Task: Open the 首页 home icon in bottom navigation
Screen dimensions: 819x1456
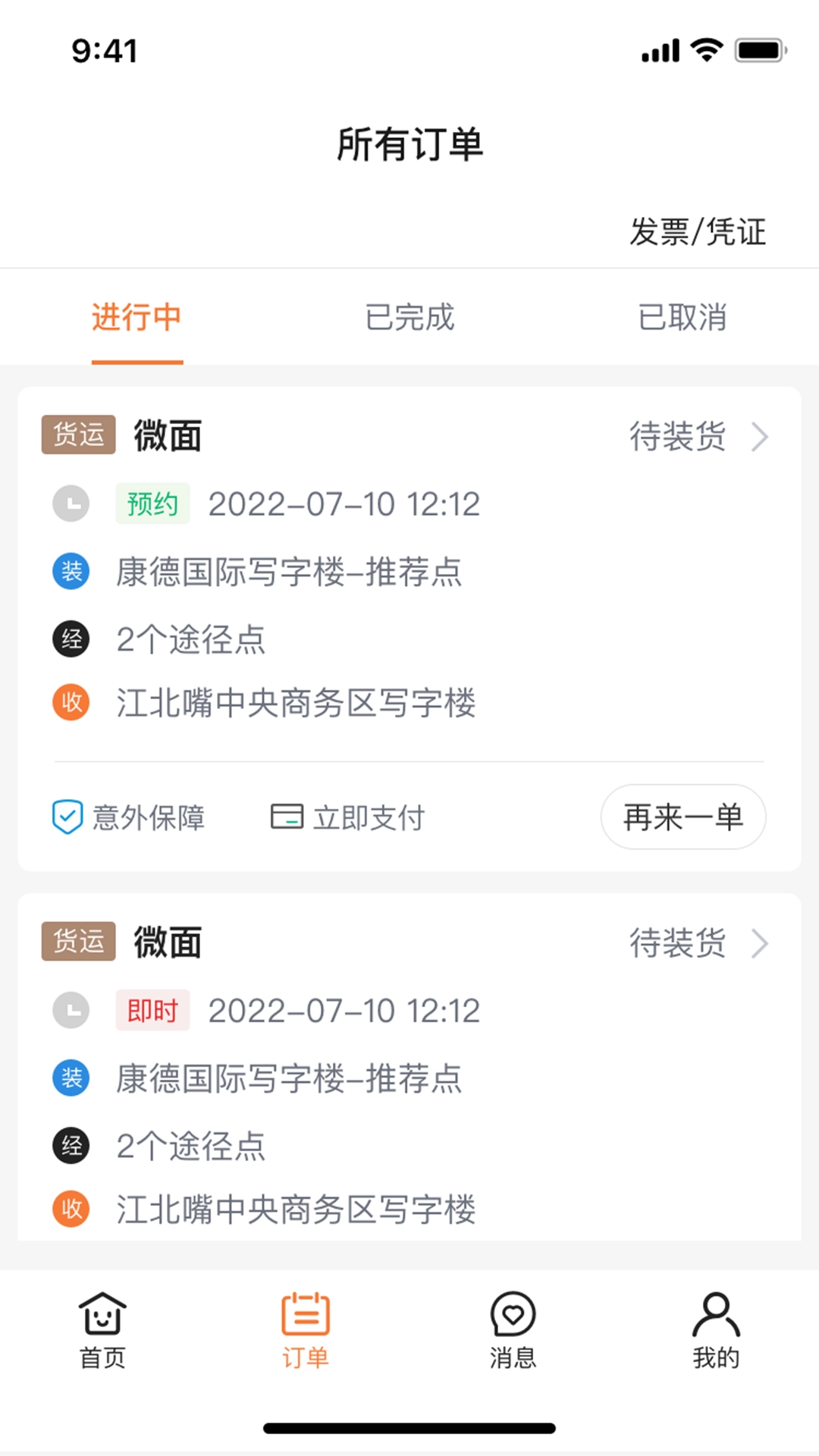Action: point(101,1323)
